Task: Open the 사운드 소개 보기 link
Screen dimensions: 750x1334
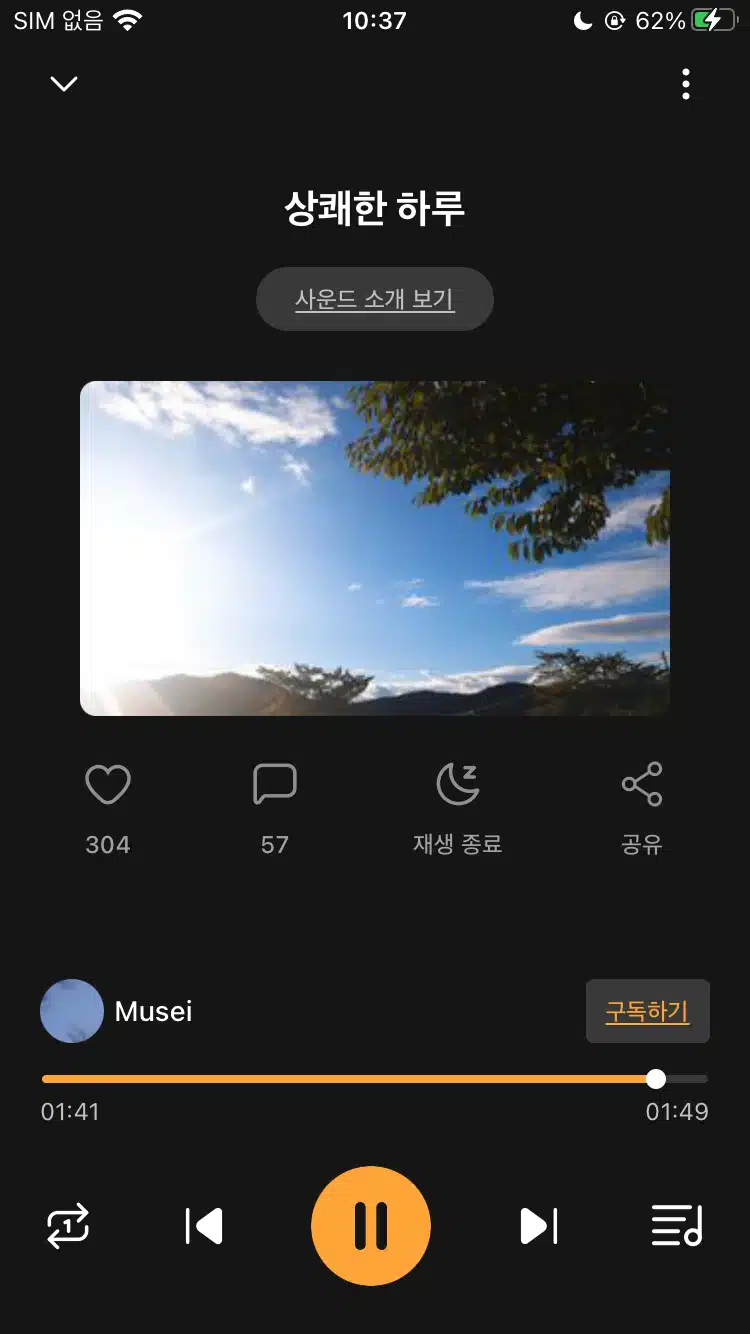Action: (375, 299)
